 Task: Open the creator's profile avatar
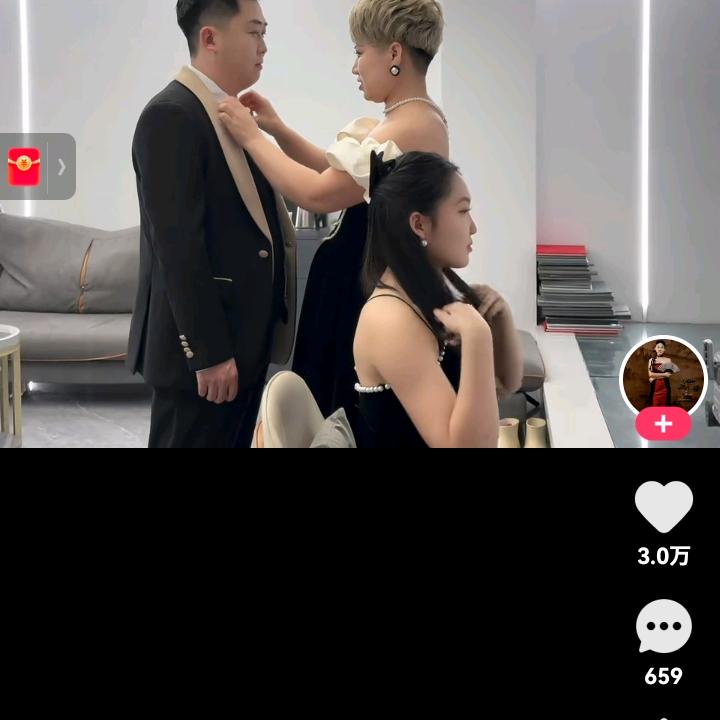click(663, 376)
